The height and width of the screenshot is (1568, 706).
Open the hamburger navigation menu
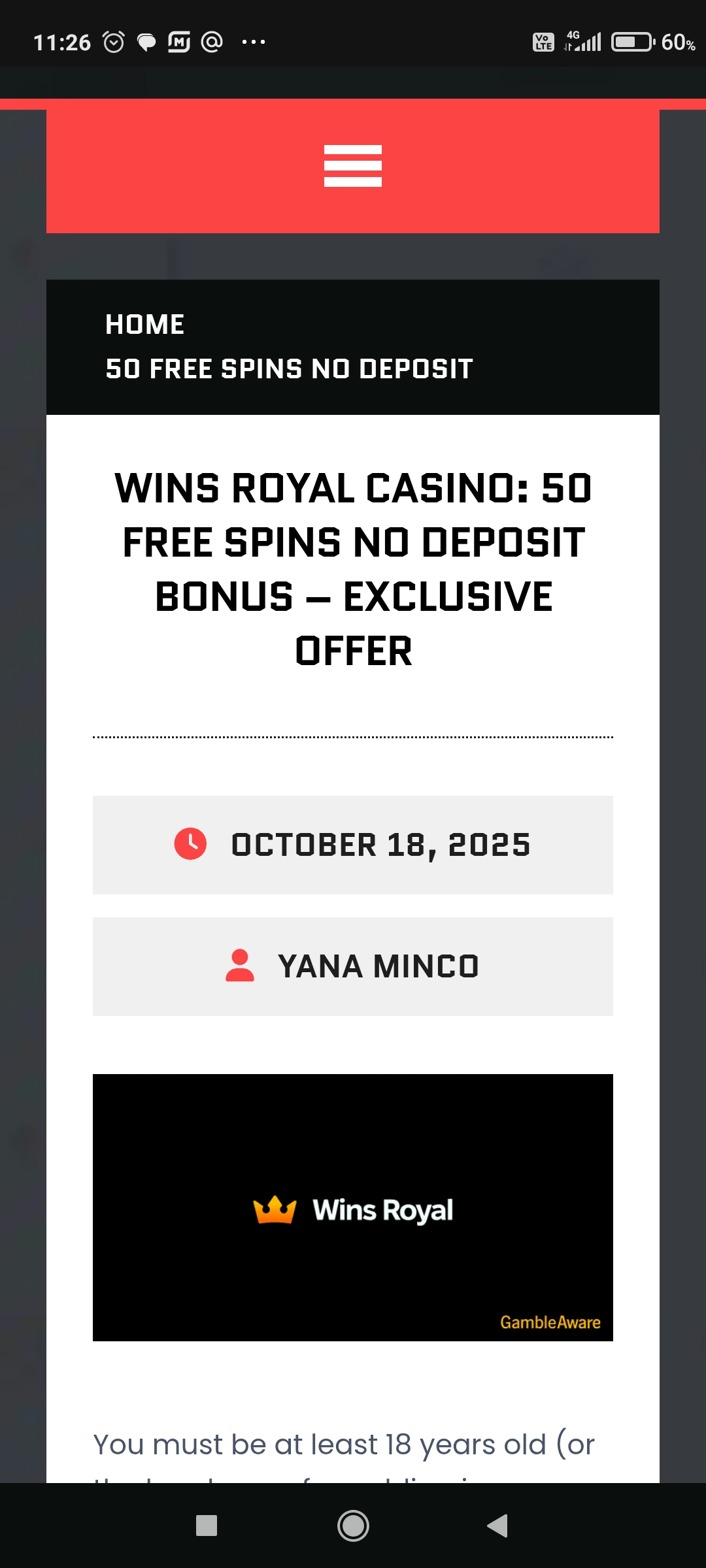click(353, 166)
